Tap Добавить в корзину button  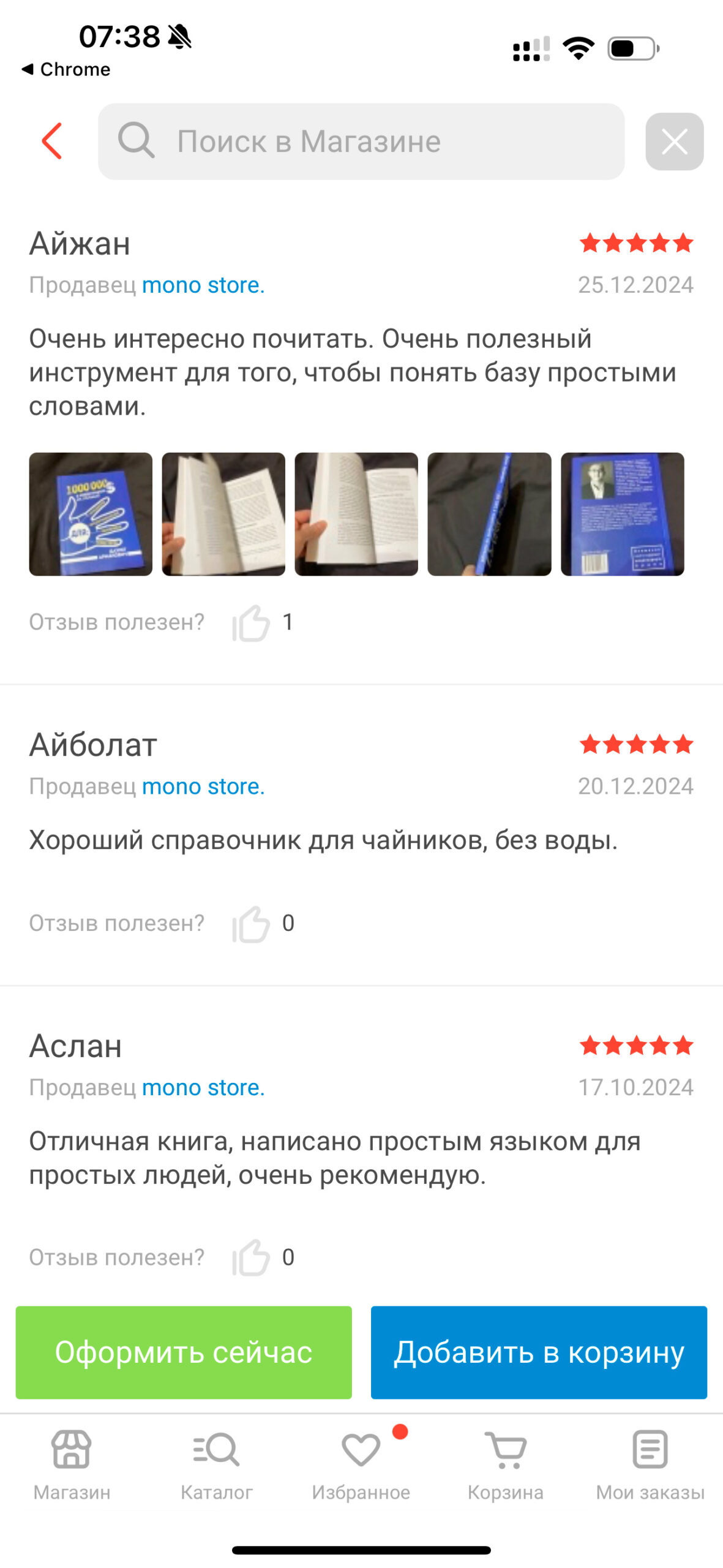(539, 1352)
